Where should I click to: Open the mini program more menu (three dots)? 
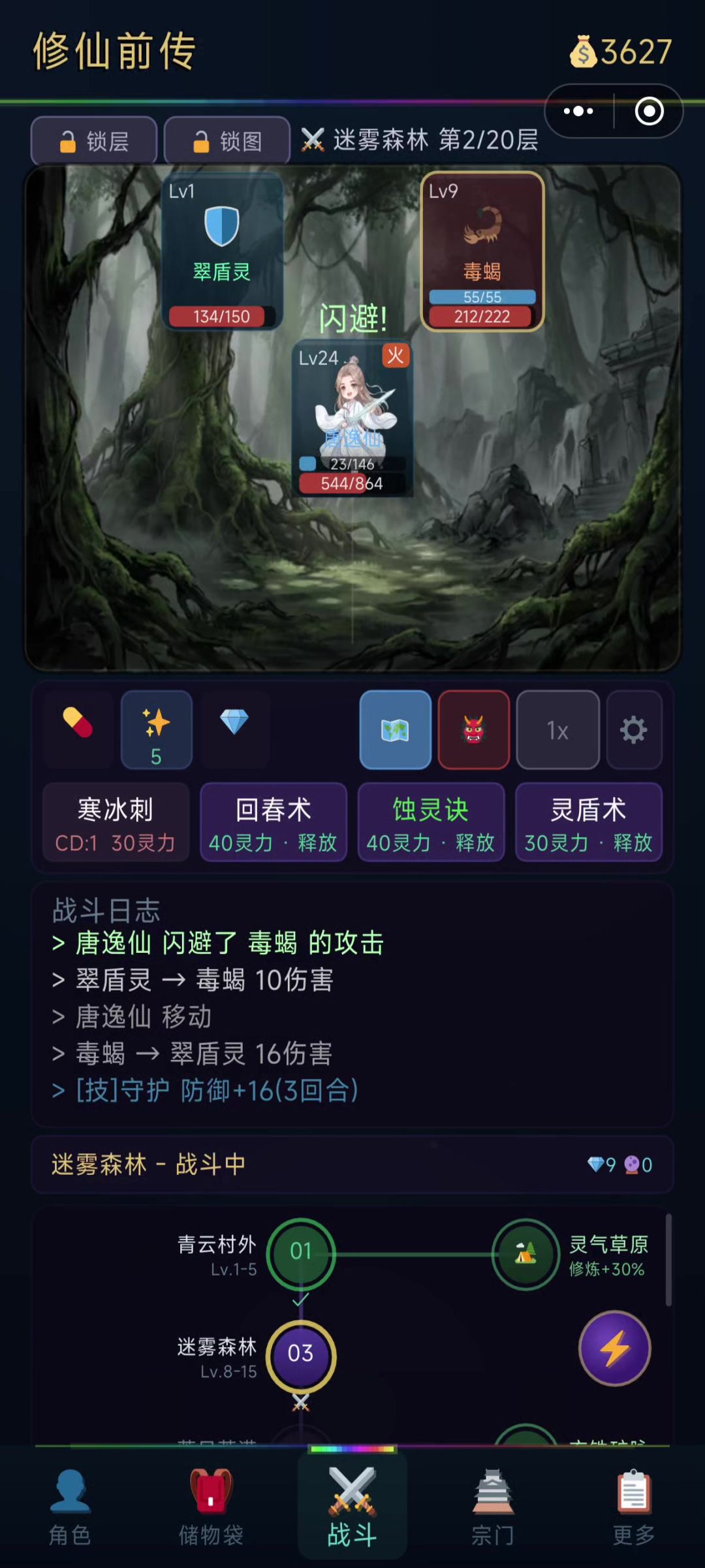point(578,111)
